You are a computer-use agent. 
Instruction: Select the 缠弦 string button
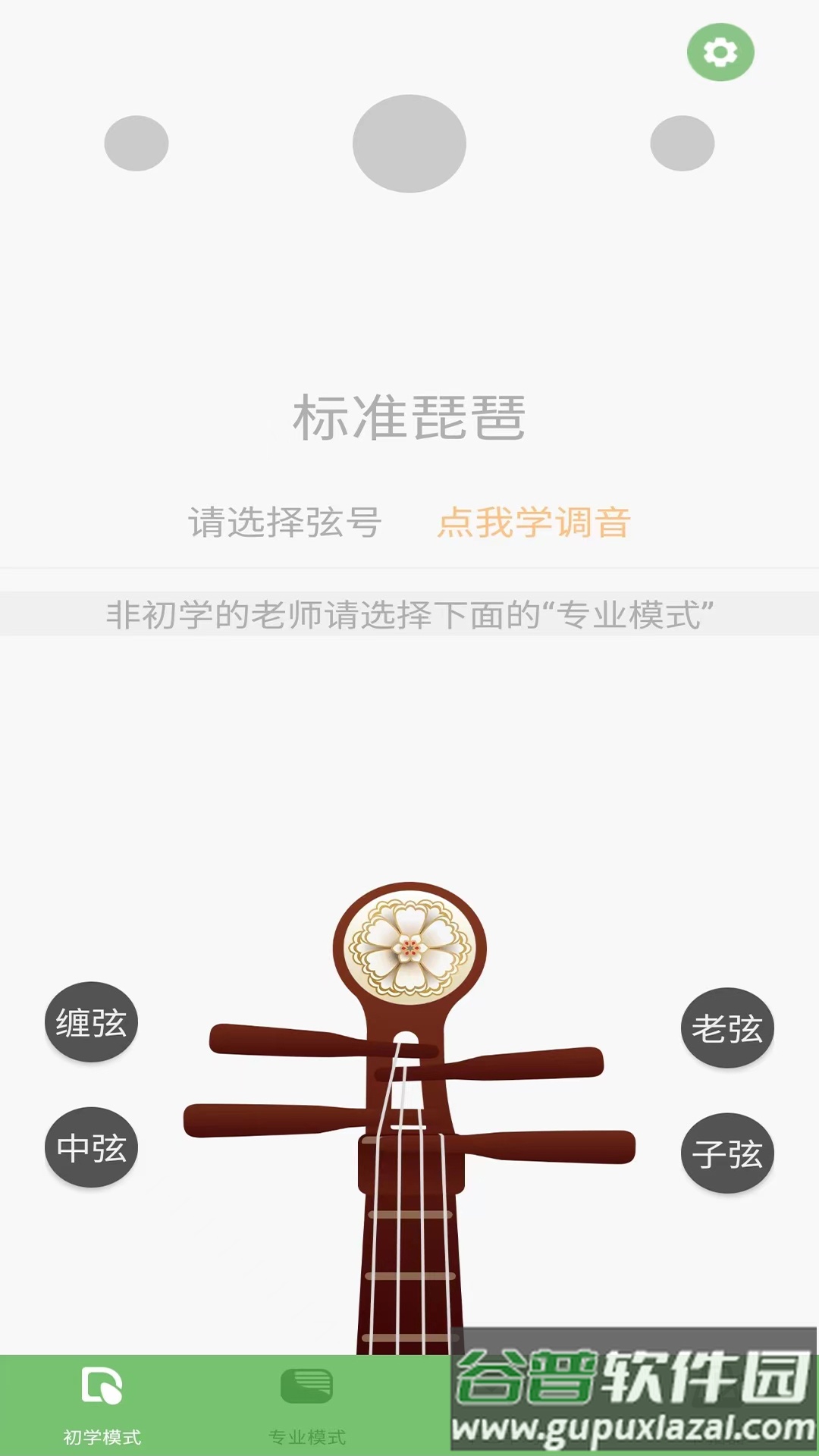[x=91, y=1022]
